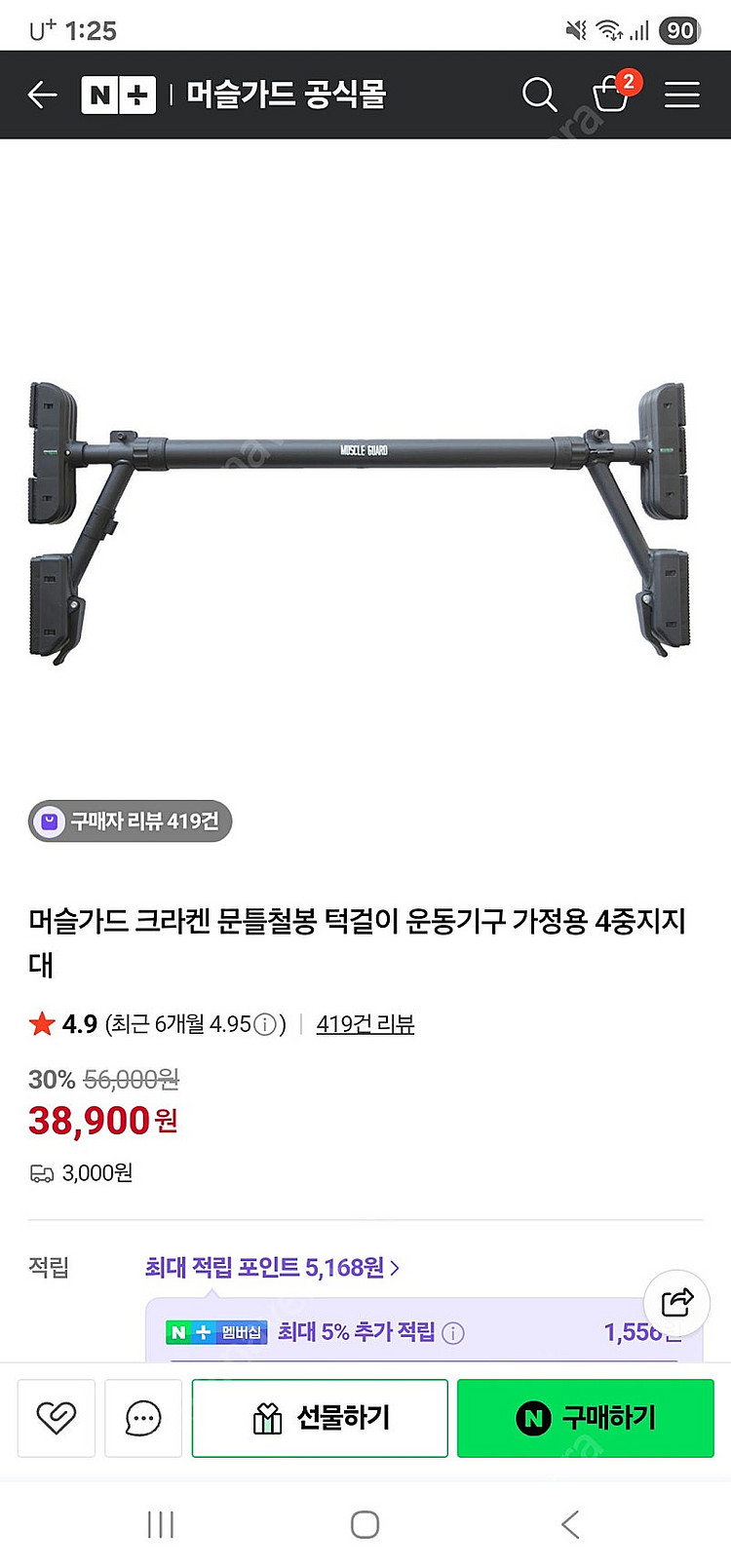
Task: Show recent 6-month rating info icon
Action: point(264,1024)
